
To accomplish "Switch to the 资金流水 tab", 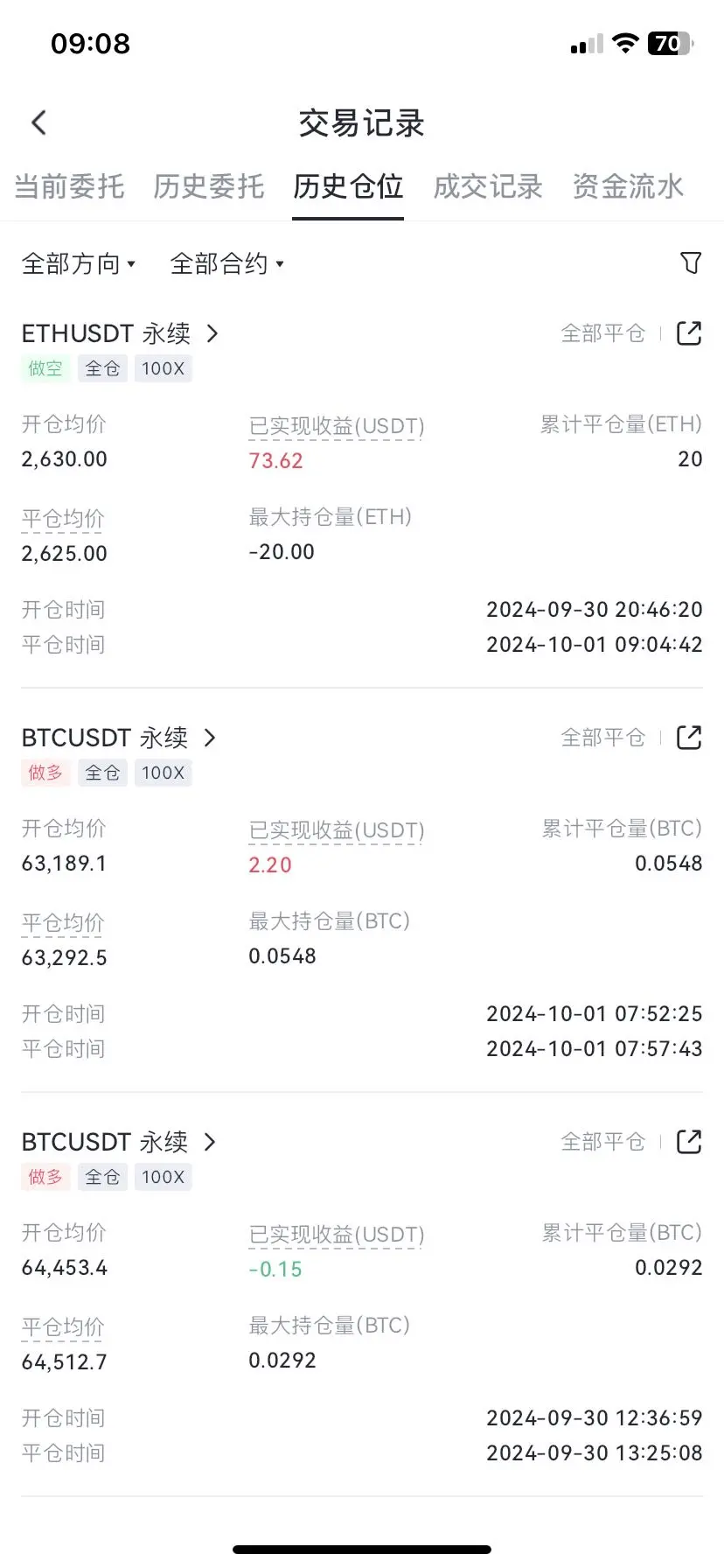I will tap(628, 186).
